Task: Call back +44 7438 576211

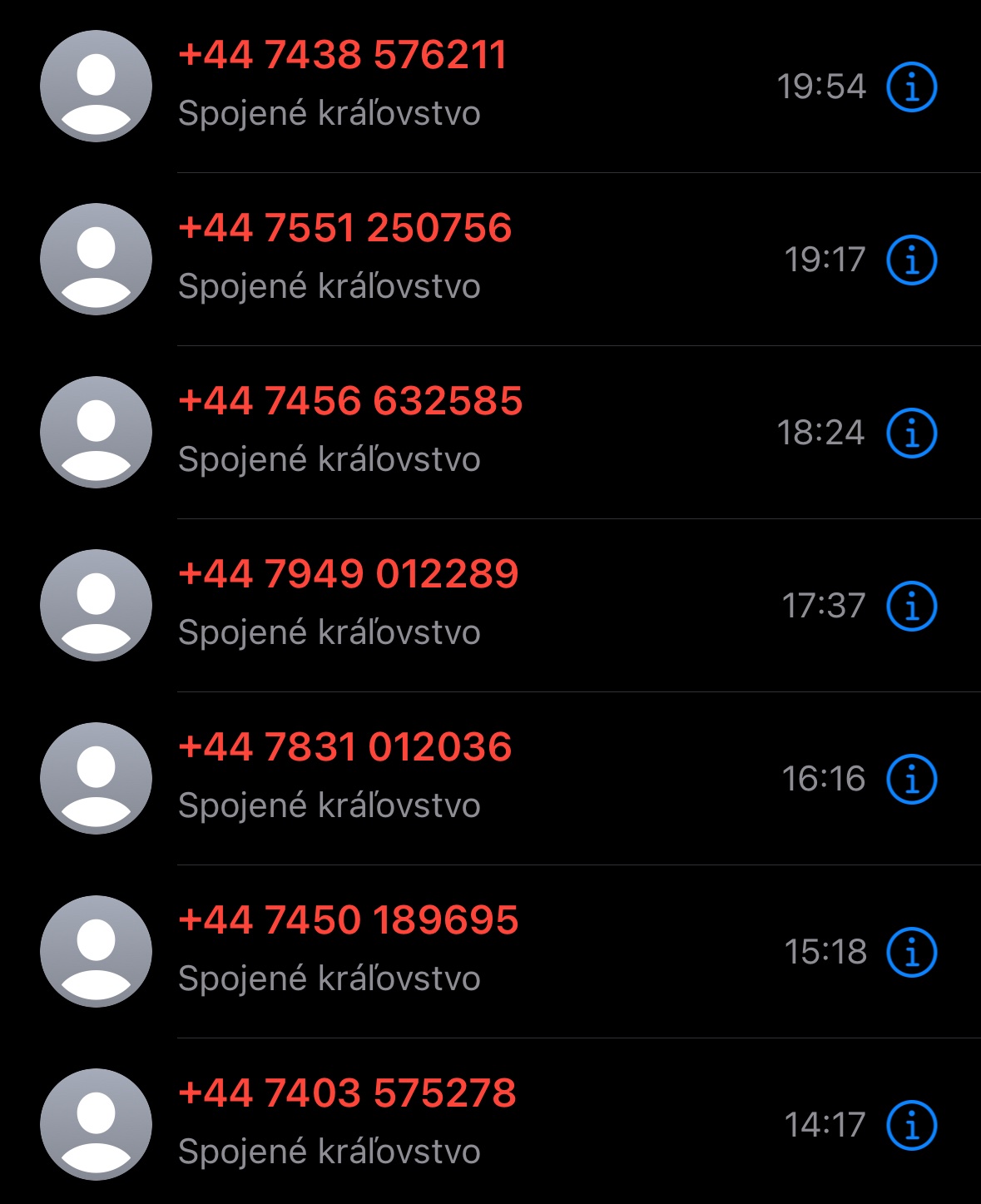Action: [342, 57]
